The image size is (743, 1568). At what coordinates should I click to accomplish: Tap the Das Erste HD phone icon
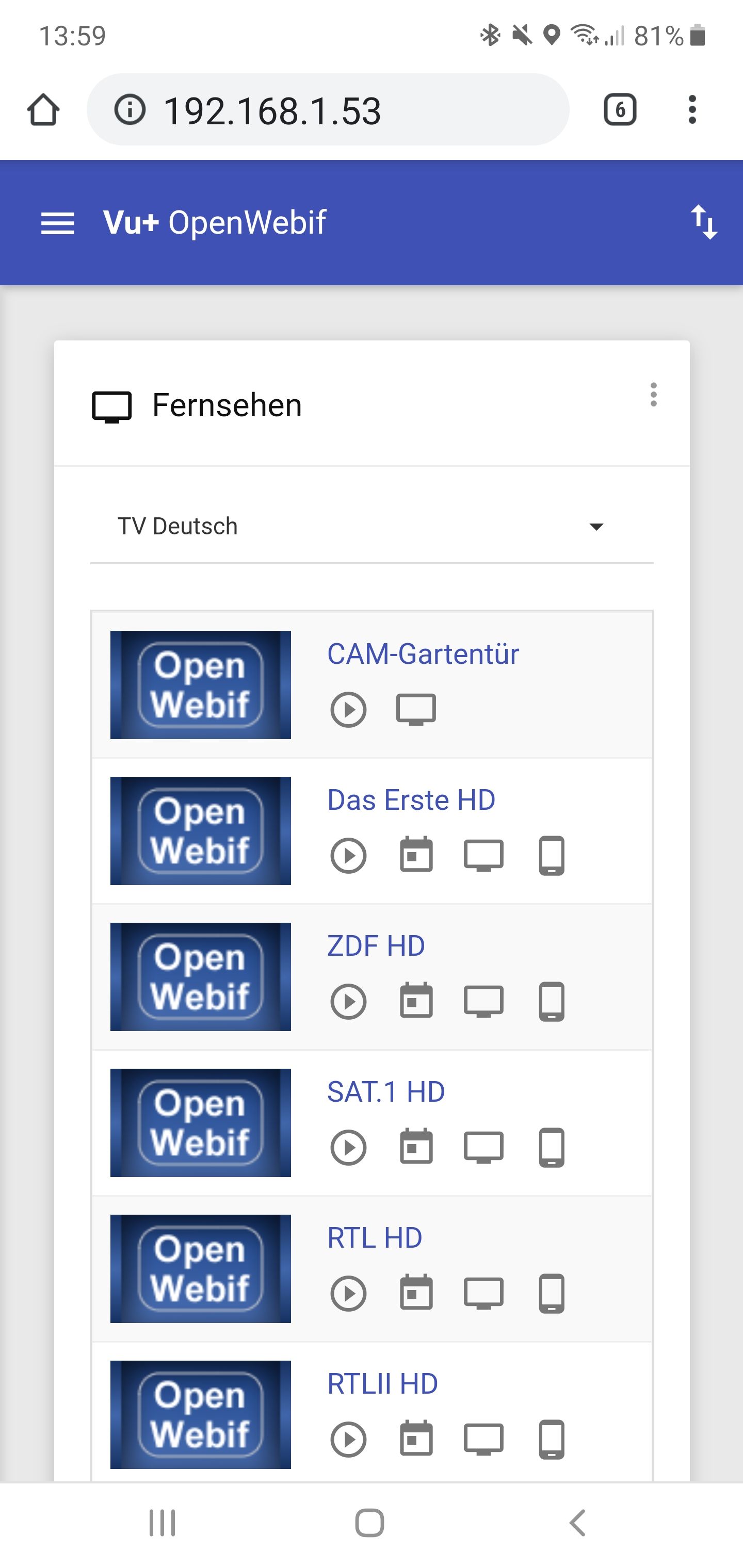(551, 856)
